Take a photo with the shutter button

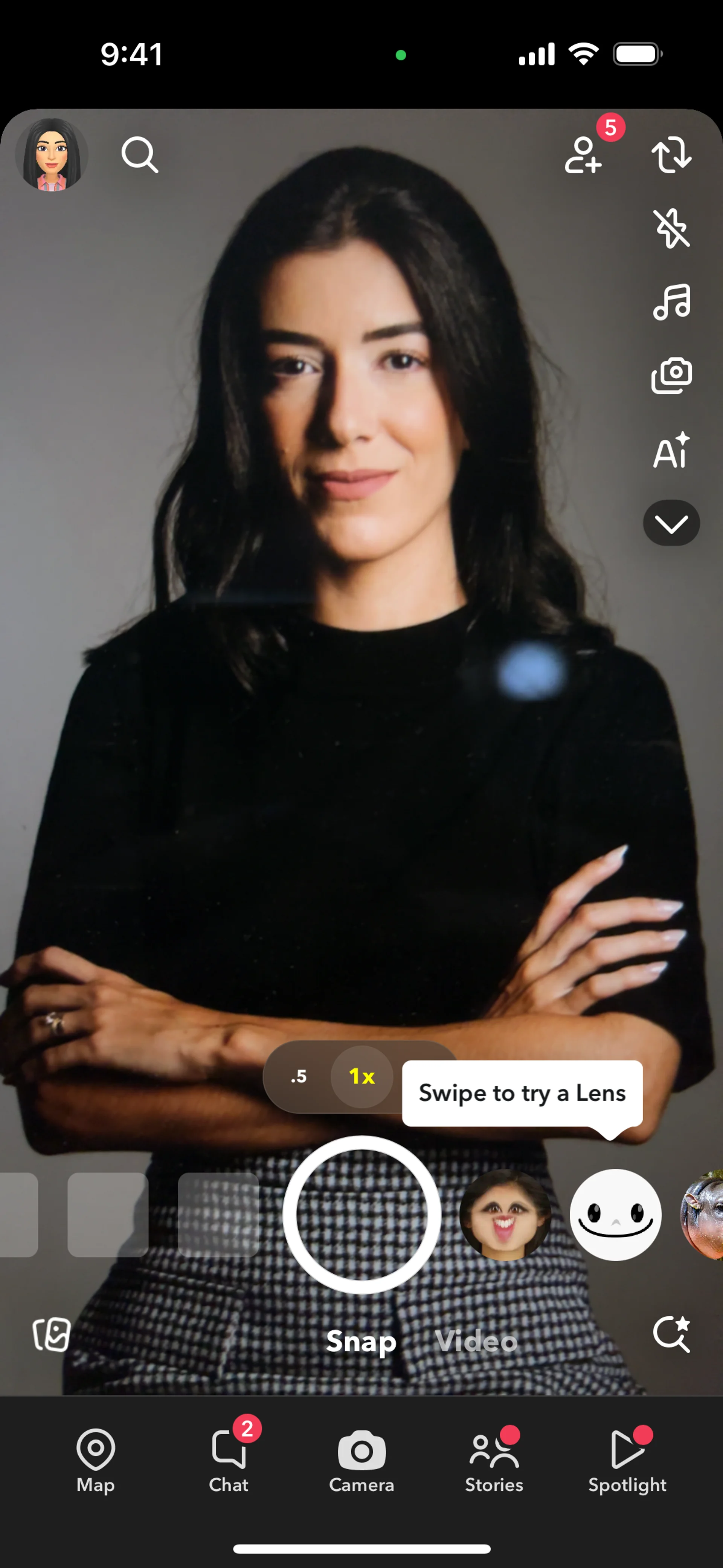coord(361,1214)
